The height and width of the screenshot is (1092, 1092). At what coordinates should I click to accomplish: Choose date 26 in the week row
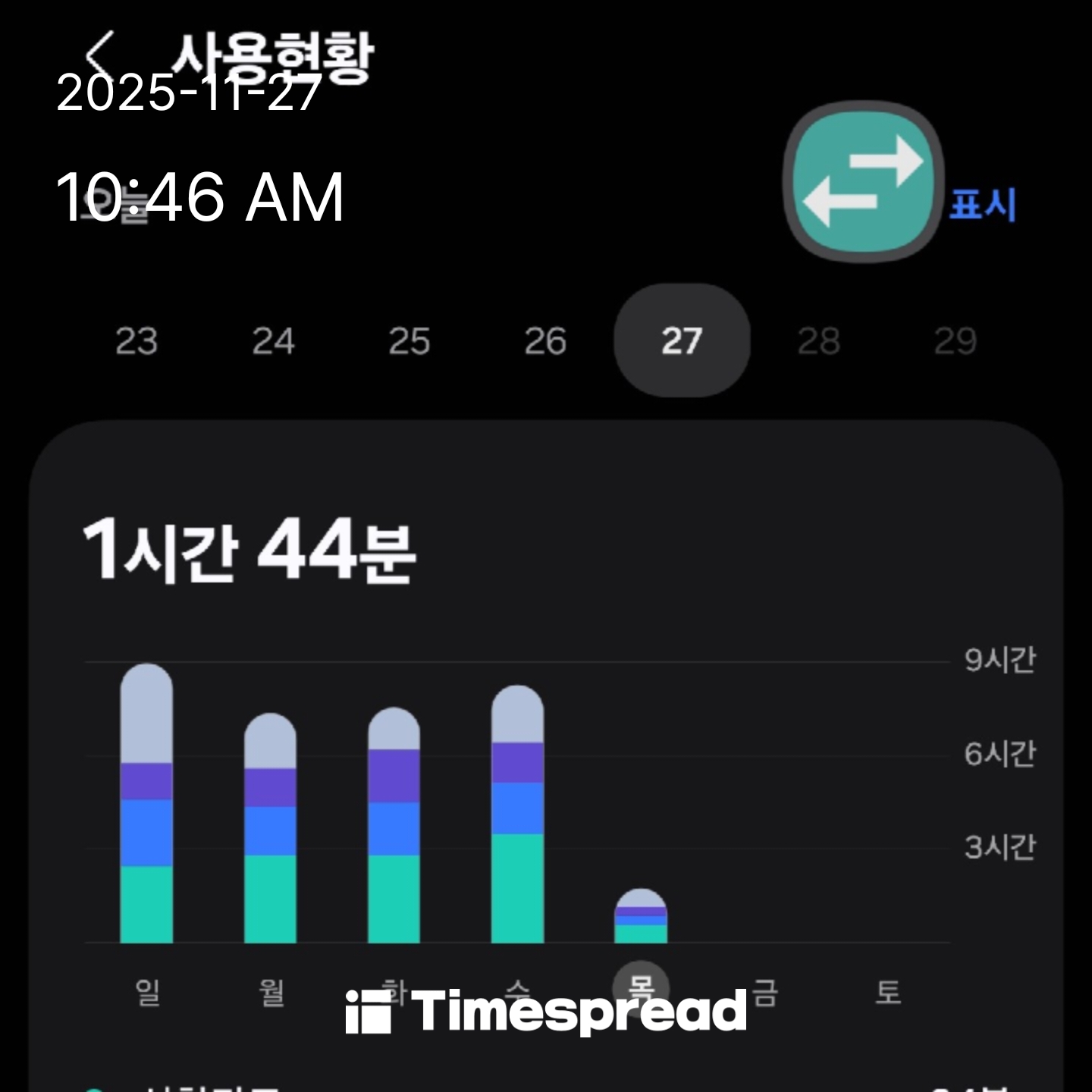pyautogui.click(x=545, y=341)
